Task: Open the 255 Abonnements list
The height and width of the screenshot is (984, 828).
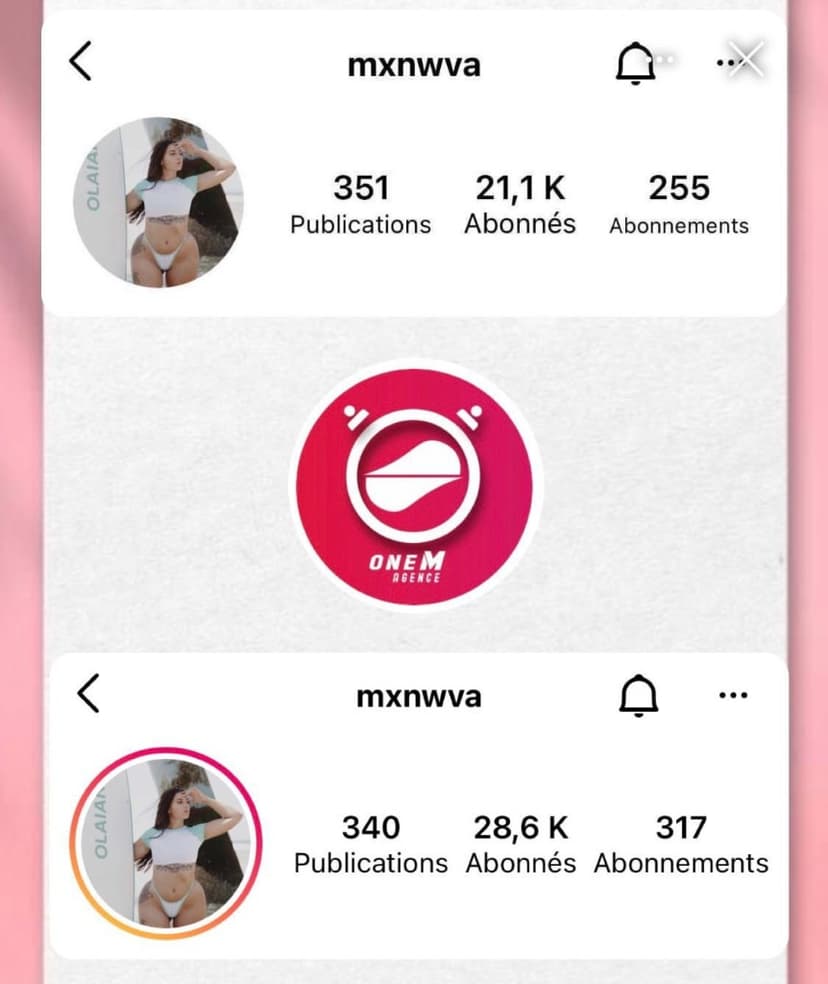Action: coord(678,203)
